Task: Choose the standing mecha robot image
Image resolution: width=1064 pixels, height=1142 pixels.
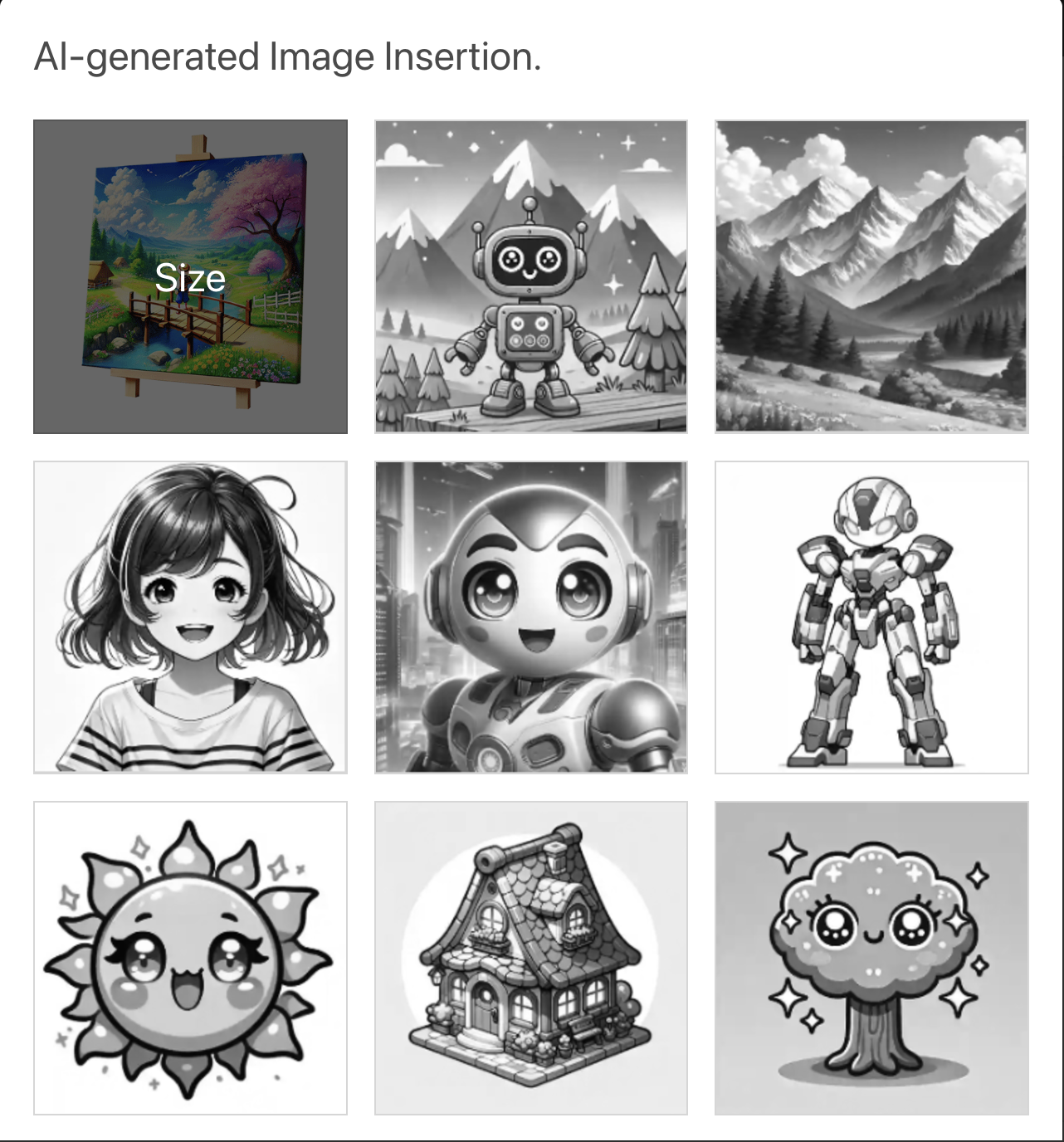Action: pos(871,617)
